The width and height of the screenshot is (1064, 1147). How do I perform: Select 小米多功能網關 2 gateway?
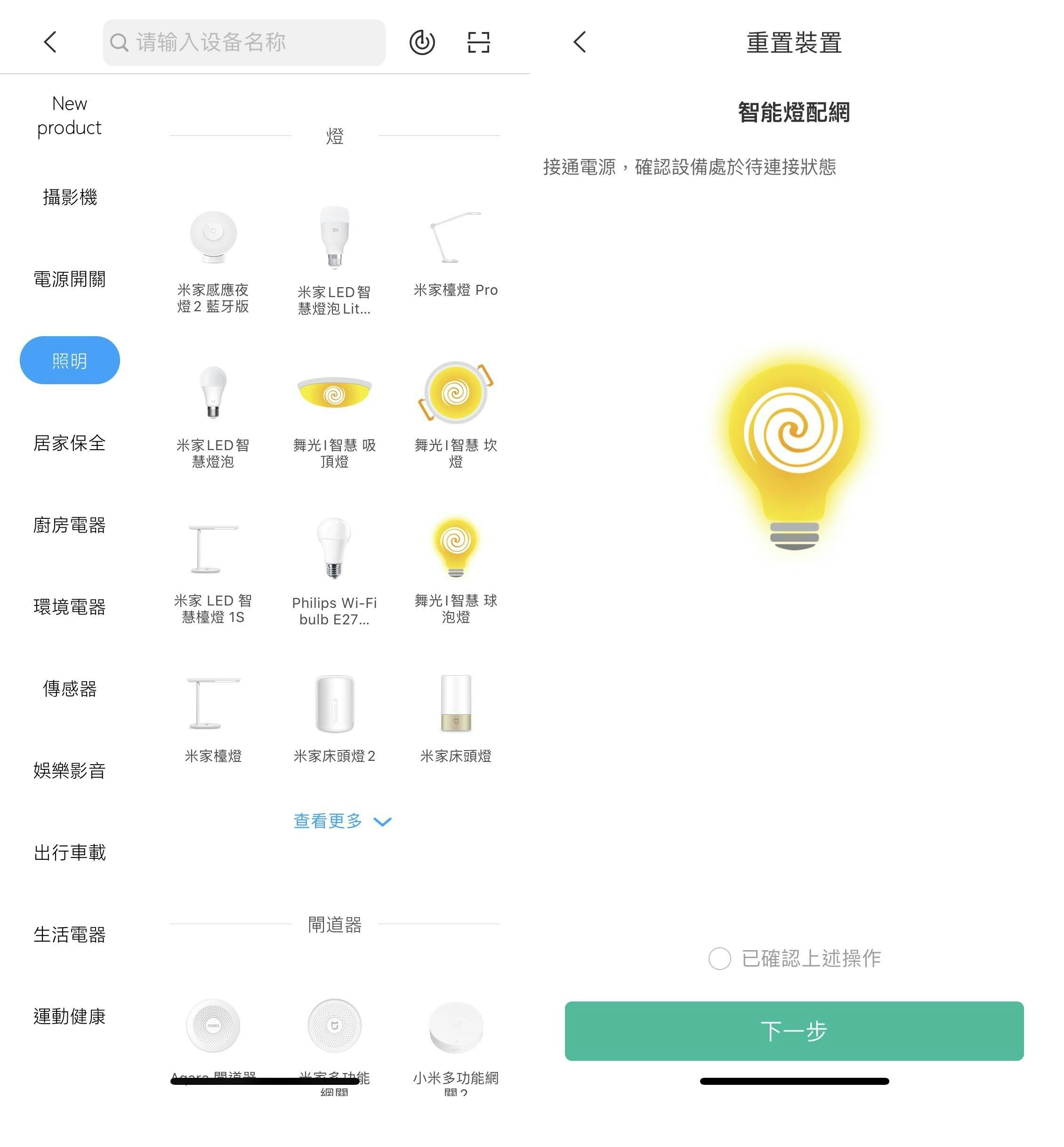tap(455, 1042)
